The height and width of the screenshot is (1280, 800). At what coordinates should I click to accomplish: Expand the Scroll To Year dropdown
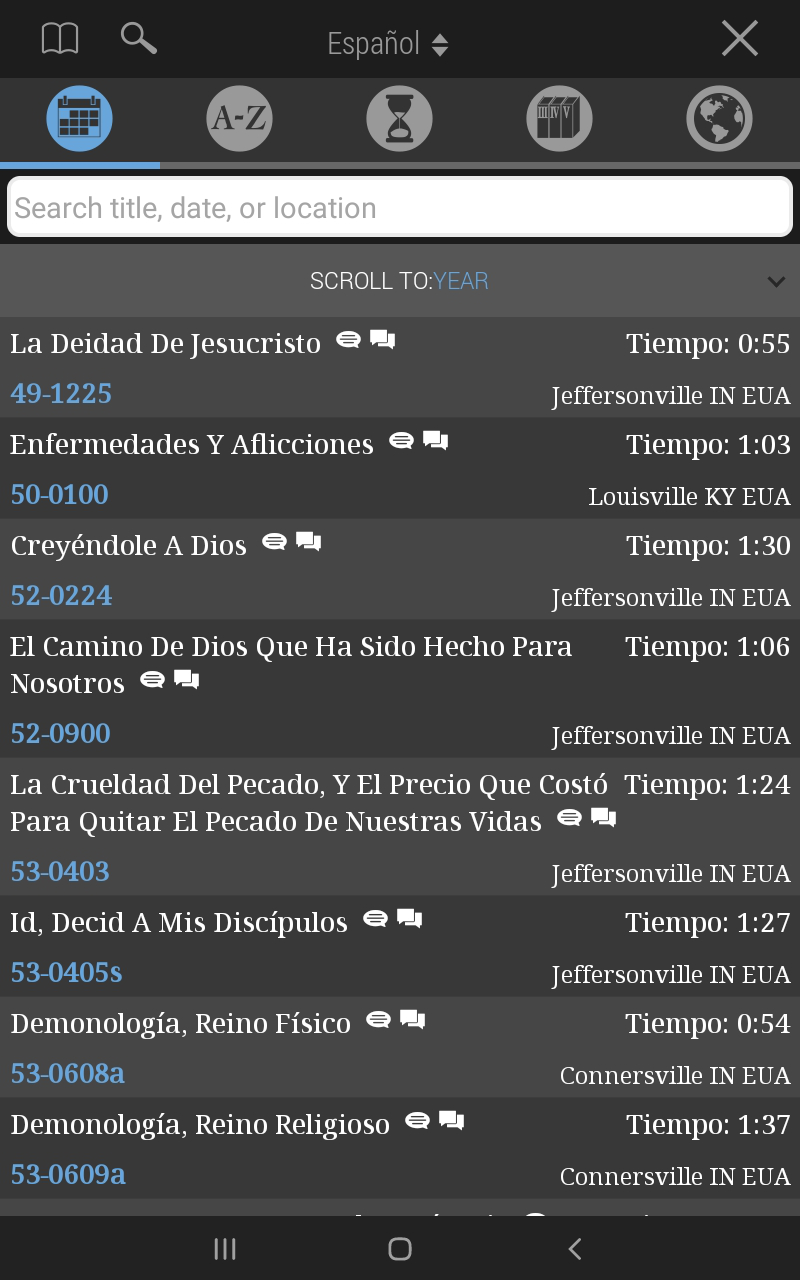point(400,281)
